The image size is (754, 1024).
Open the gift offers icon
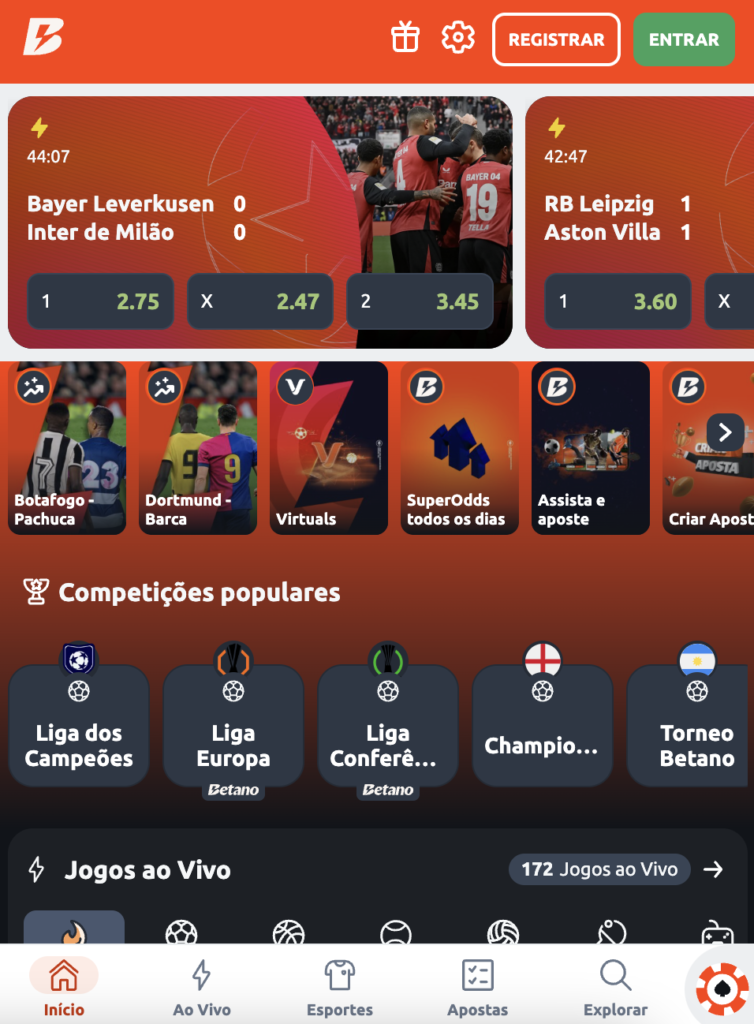pyautogui.click(x=405, y=39)
